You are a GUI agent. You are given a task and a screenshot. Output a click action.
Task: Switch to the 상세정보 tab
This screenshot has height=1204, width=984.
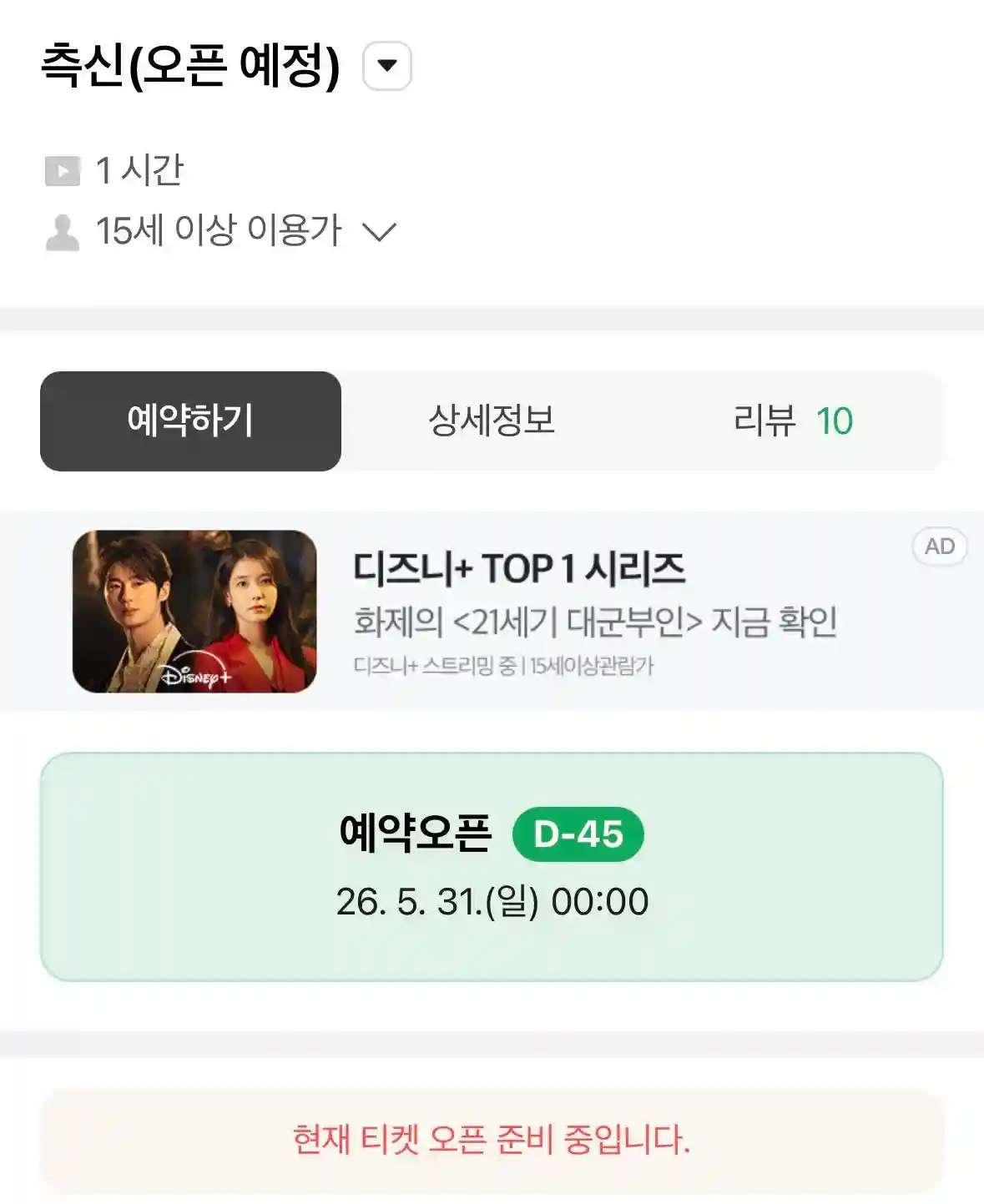[x=492, y=421]
